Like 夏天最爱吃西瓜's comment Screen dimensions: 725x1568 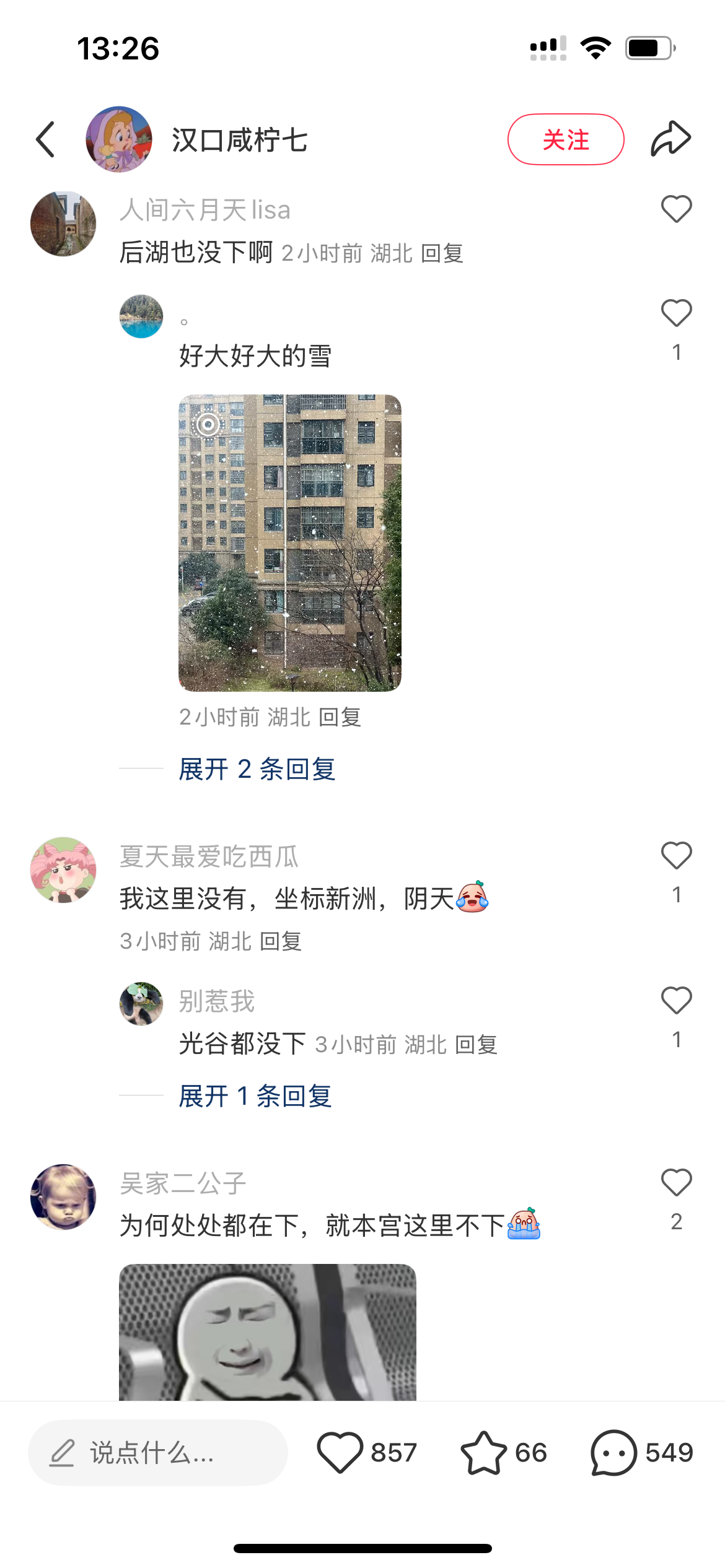coord(676,856)
